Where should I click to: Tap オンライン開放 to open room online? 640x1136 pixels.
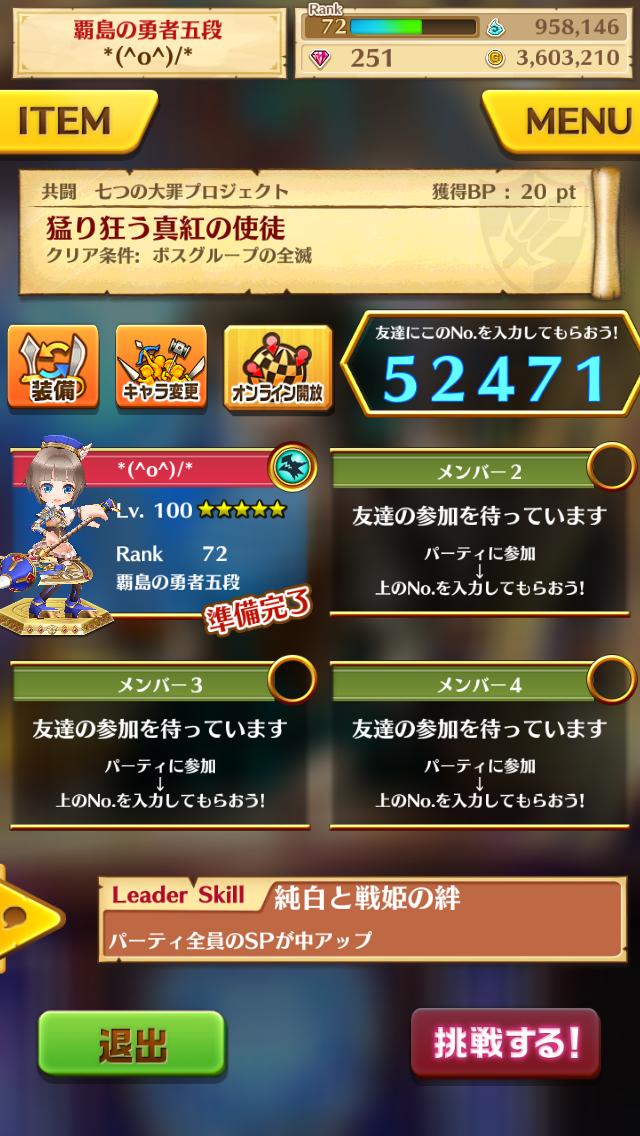[x=277, y=366]
